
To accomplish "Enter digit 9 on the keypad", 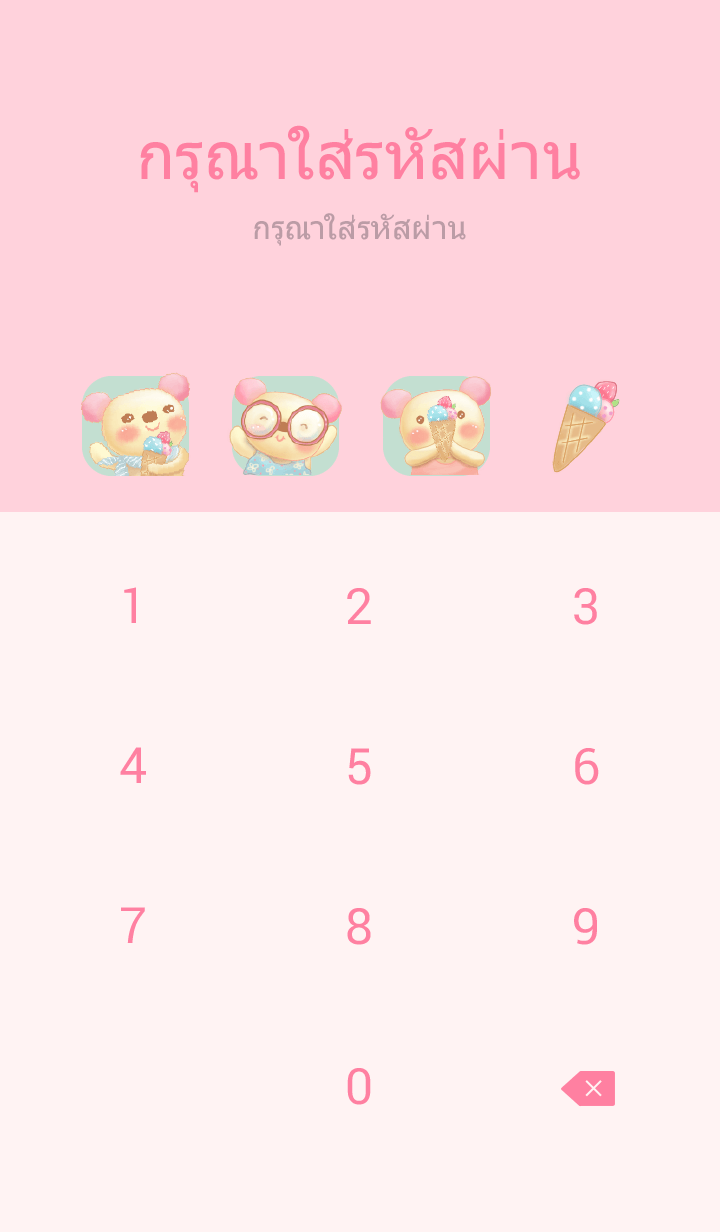I will (586, 927).
